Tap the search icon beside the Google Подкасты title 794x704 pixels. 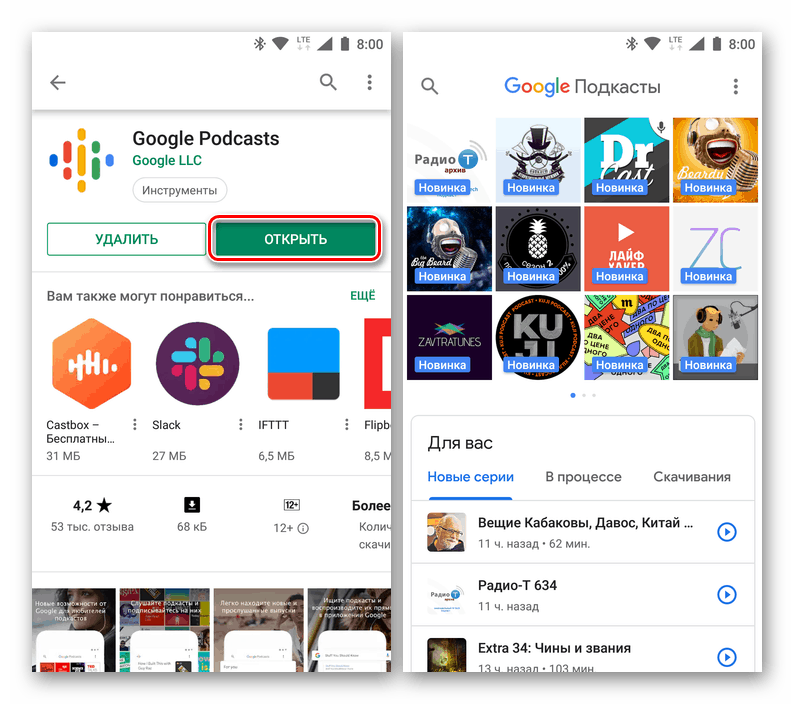[430, 86]
